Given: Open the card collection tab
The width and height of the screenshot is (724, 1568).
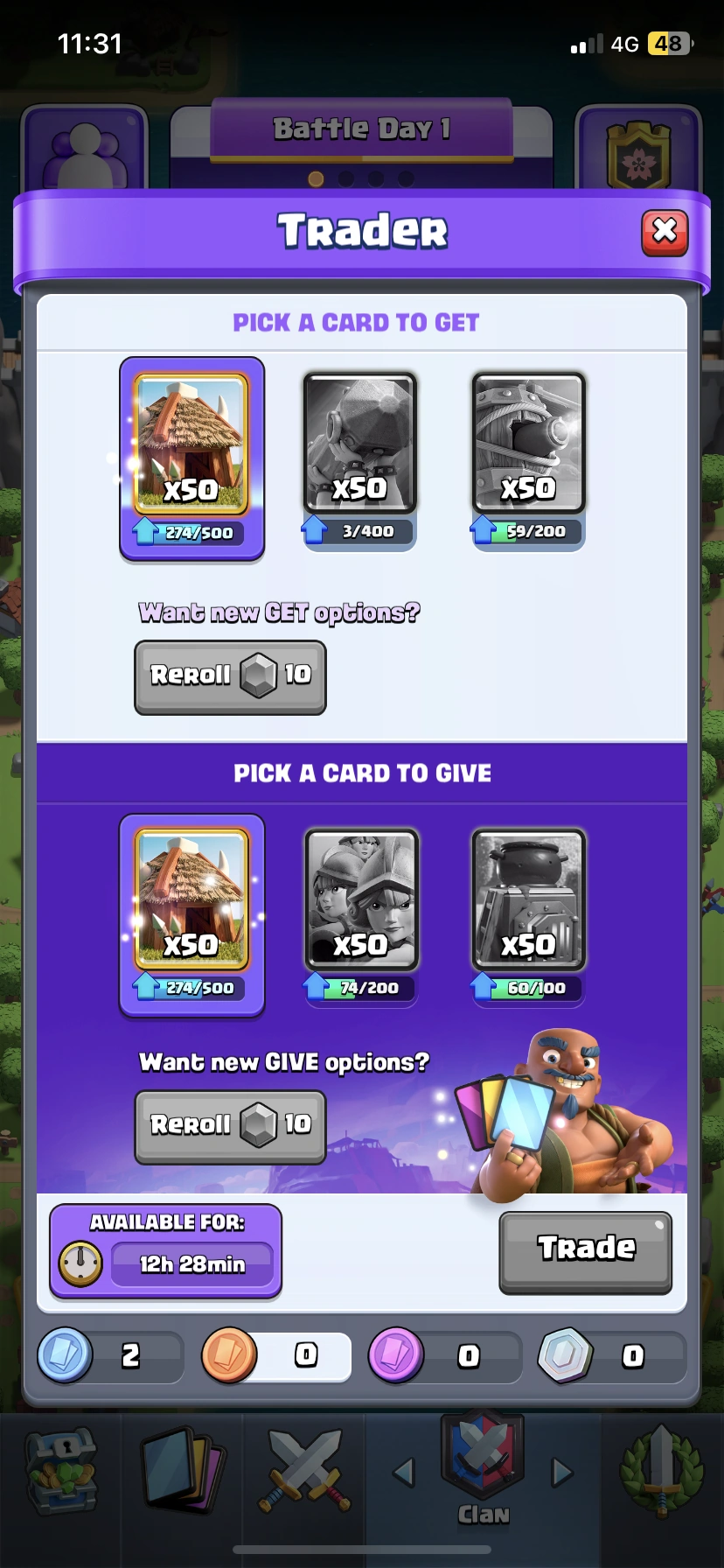Looking at the screenshot, I should coord(182,1473).
